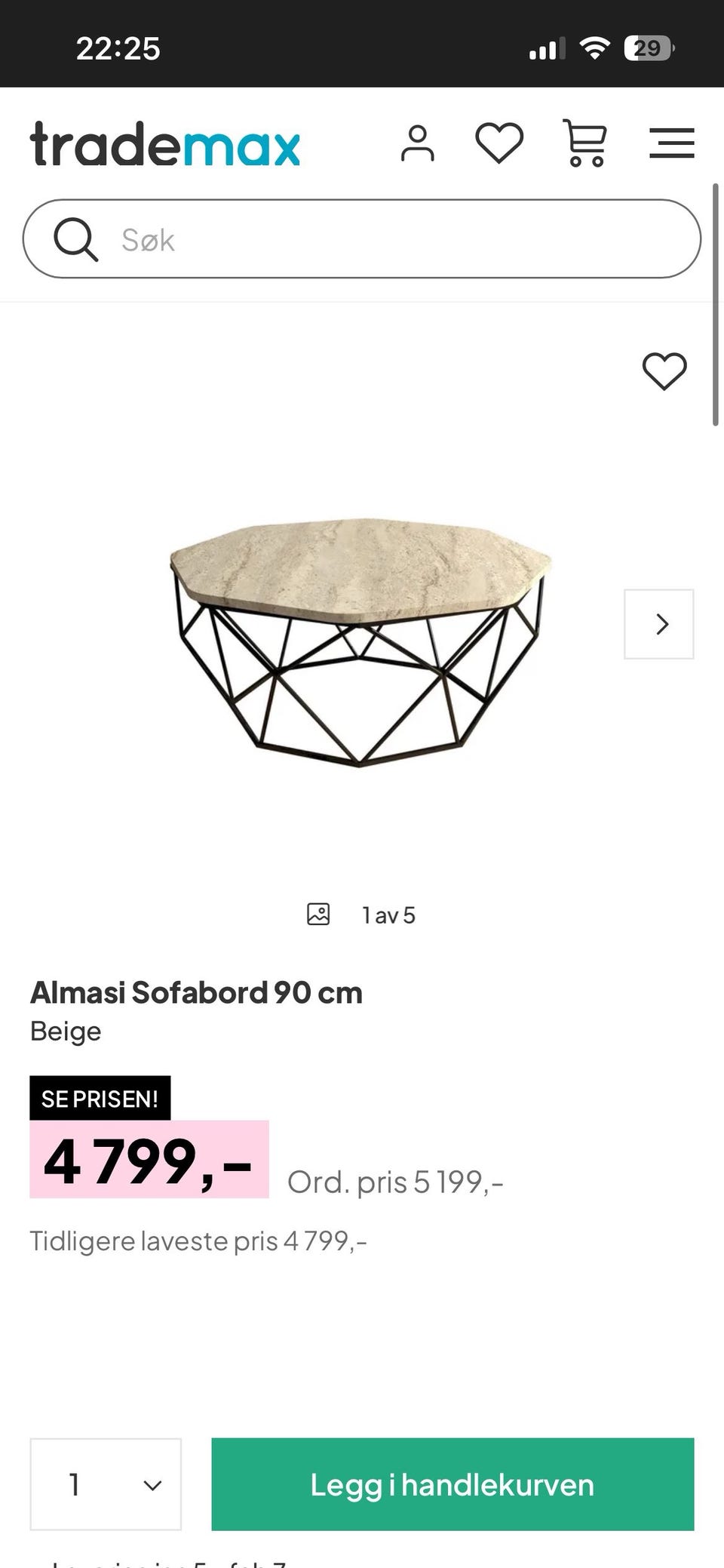The width and height of the screenshot is (724, 1568).
Task: Select the Trademax logo
Action: tap(164, 145)
